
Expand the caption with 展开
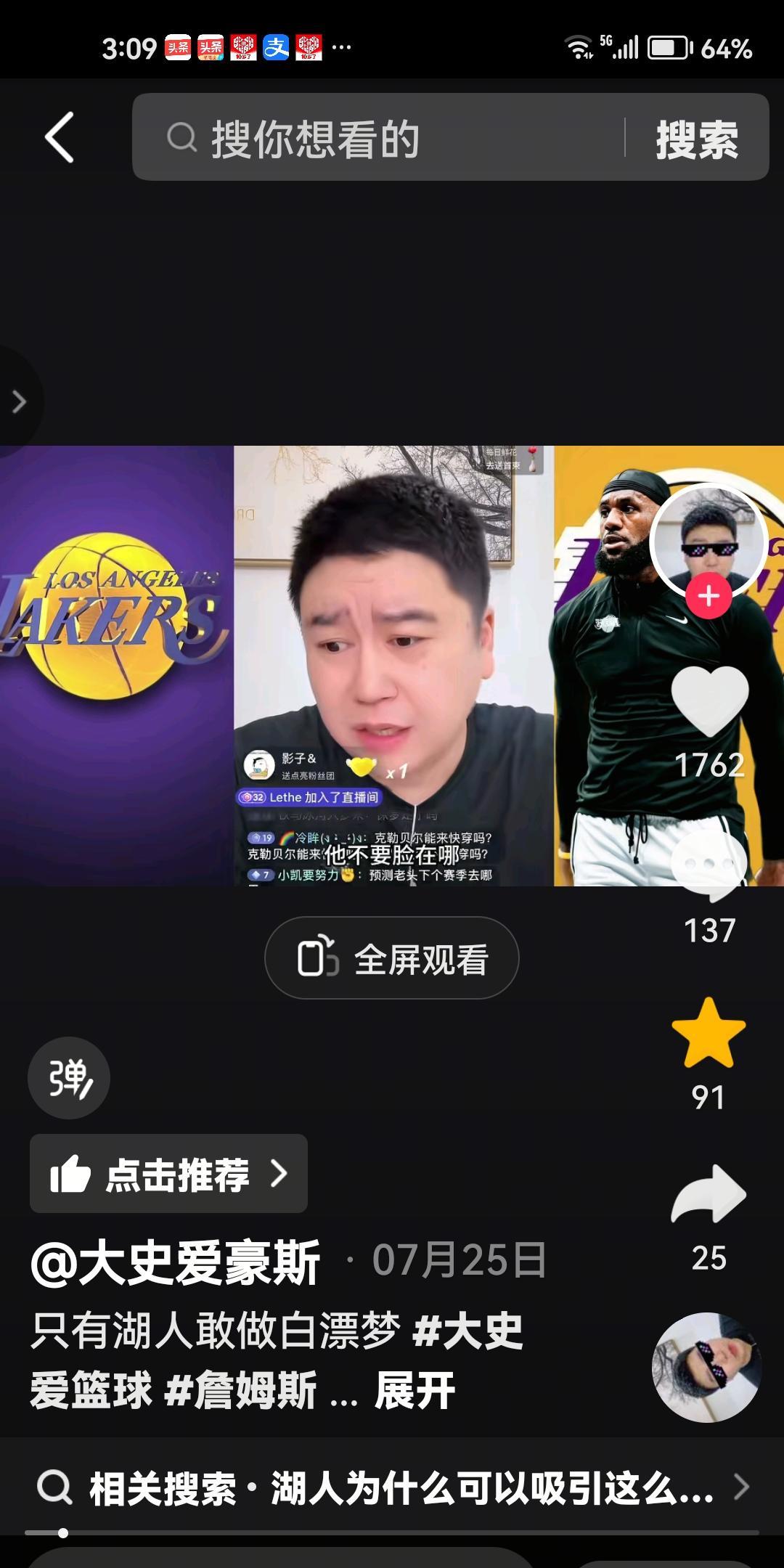click(x=415, y=1390)
